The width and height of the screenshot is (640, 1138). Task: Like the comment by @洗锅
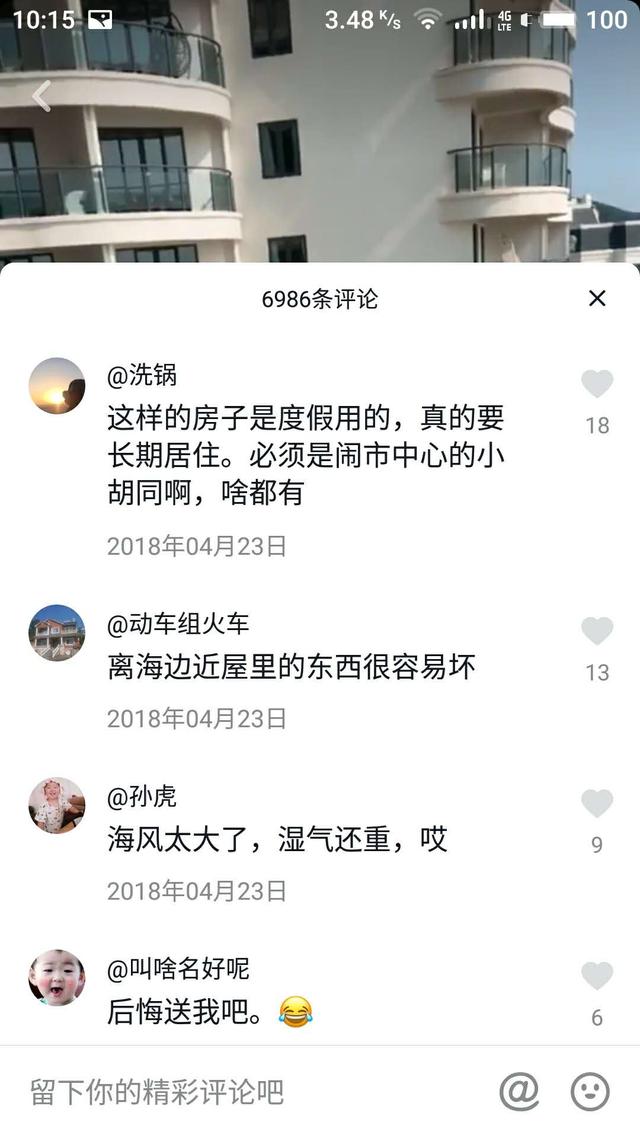point(597,384)
